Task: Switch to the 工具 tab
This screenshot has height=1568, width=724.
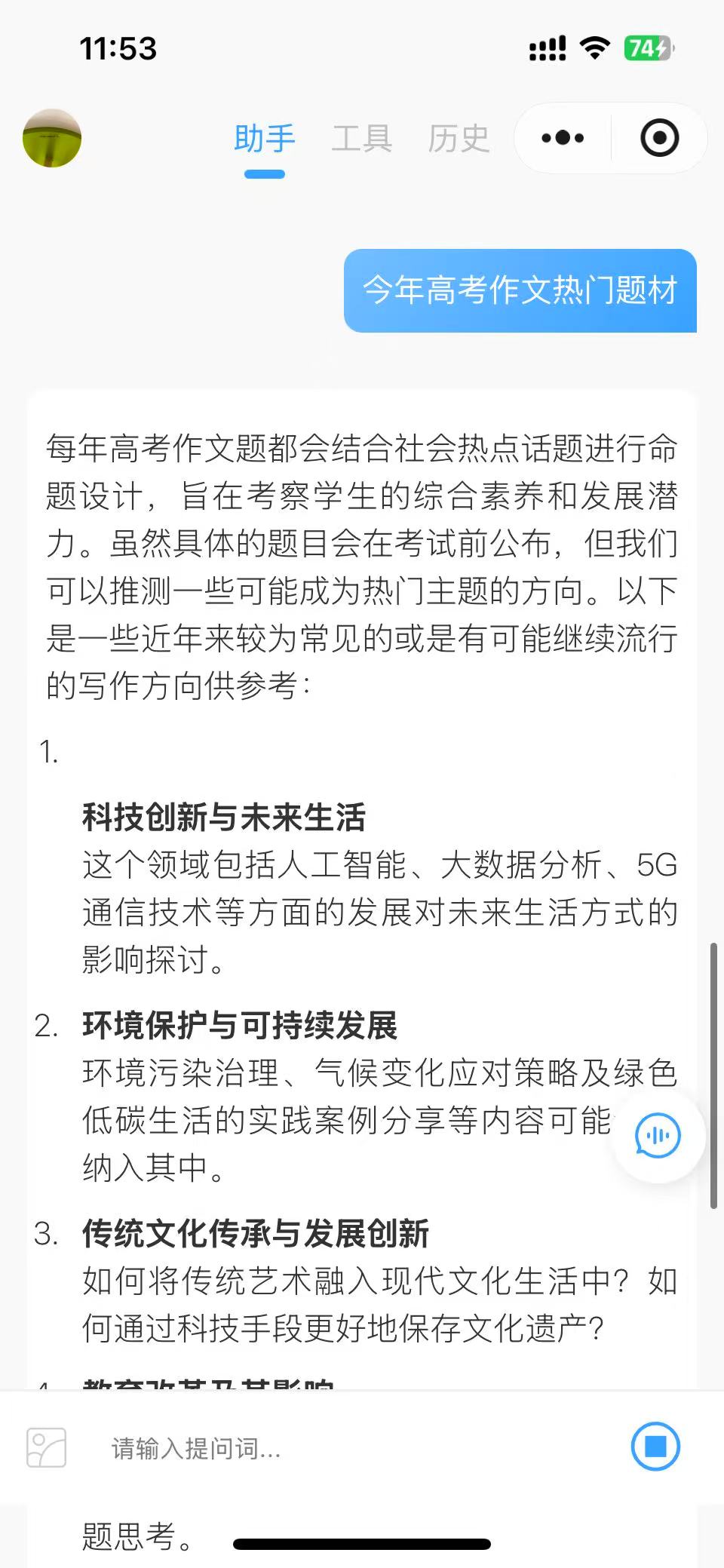Action: [x=361, y=140]
